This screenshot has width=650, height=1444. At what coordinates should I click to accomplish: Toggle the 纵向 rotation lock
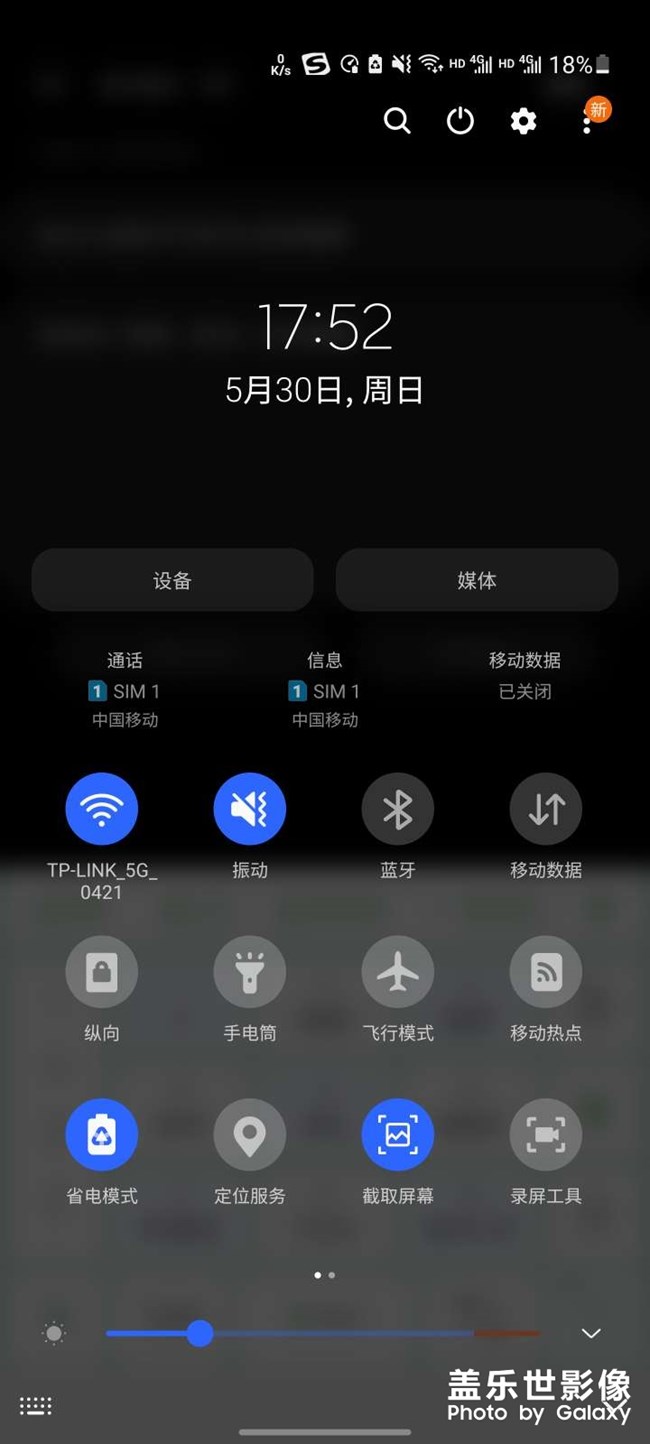coord(101,971)
